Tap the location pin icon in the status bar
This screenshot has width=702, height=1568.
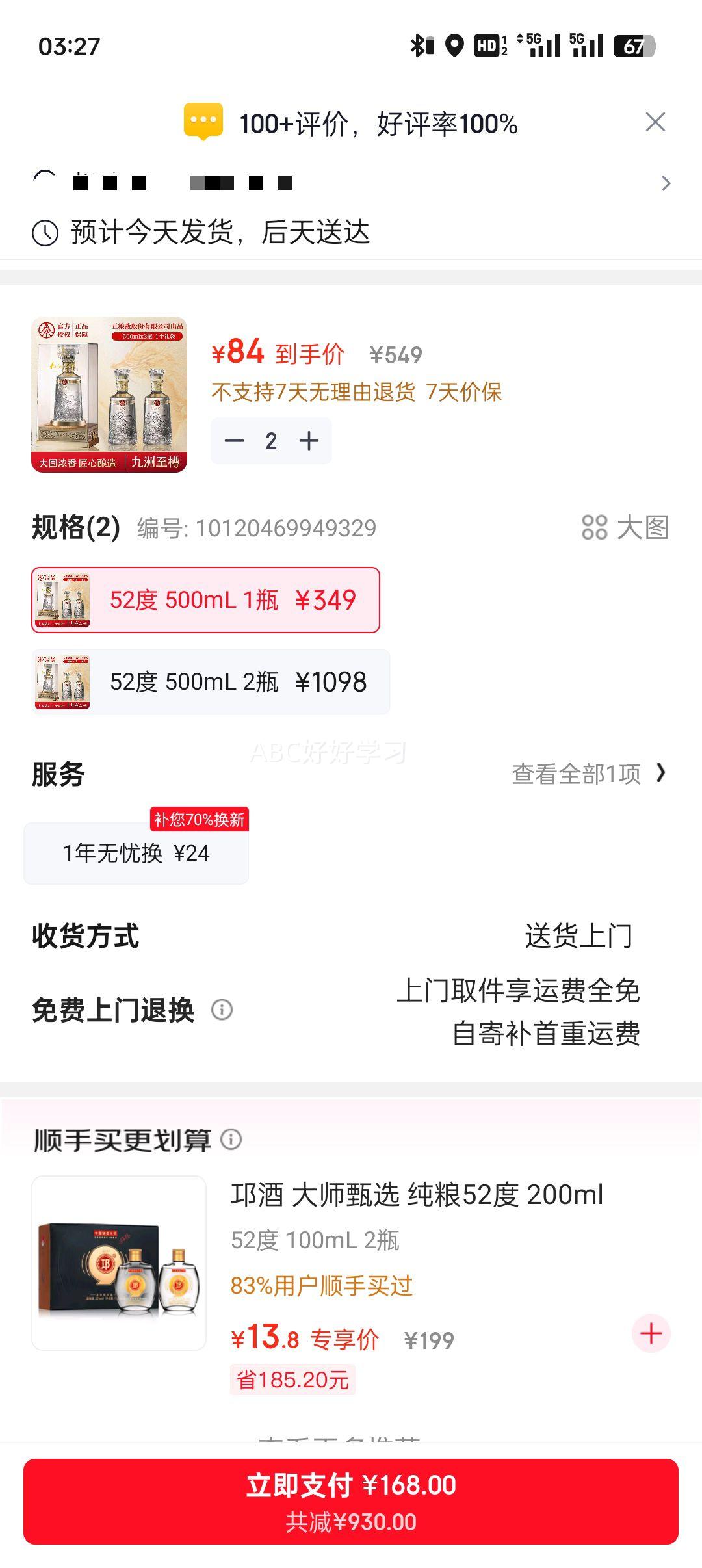coord(454,46)
